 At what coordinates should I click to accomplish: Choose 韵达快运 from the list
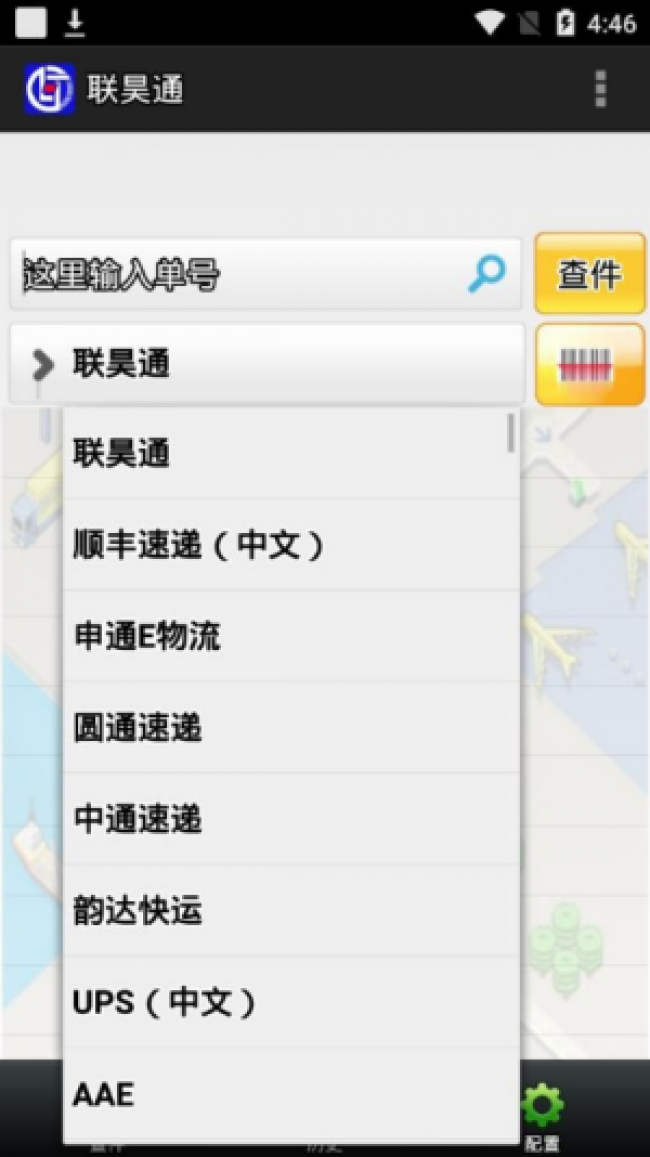[x=290, y=911]
